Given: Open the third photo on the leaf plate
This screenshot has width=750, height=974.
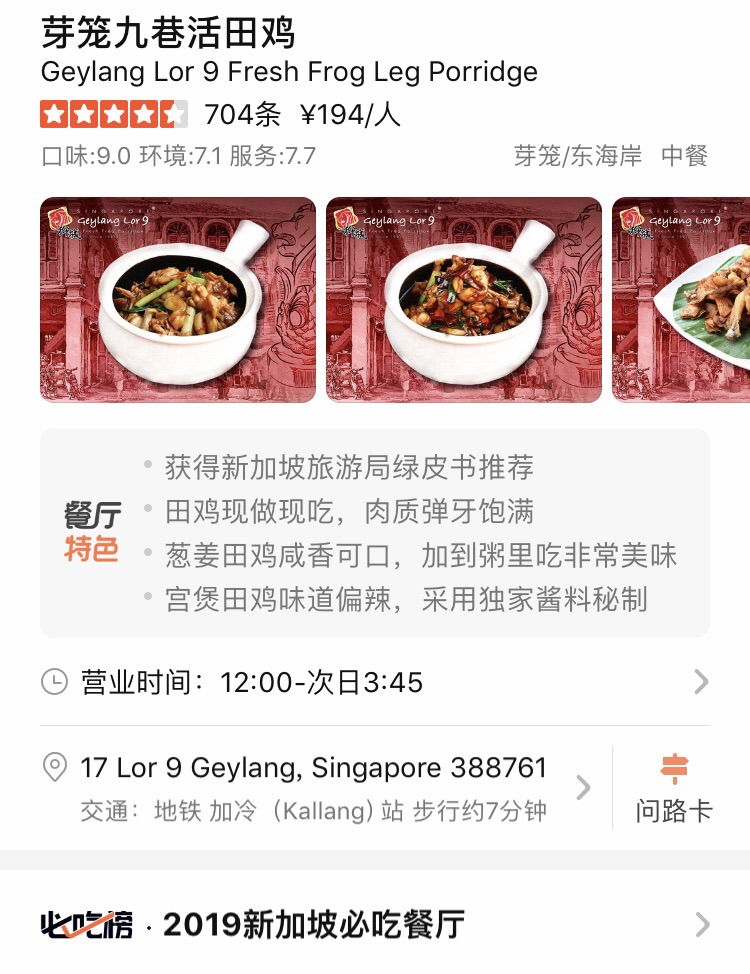Looking at the screenshot, I should click(680, 300).
